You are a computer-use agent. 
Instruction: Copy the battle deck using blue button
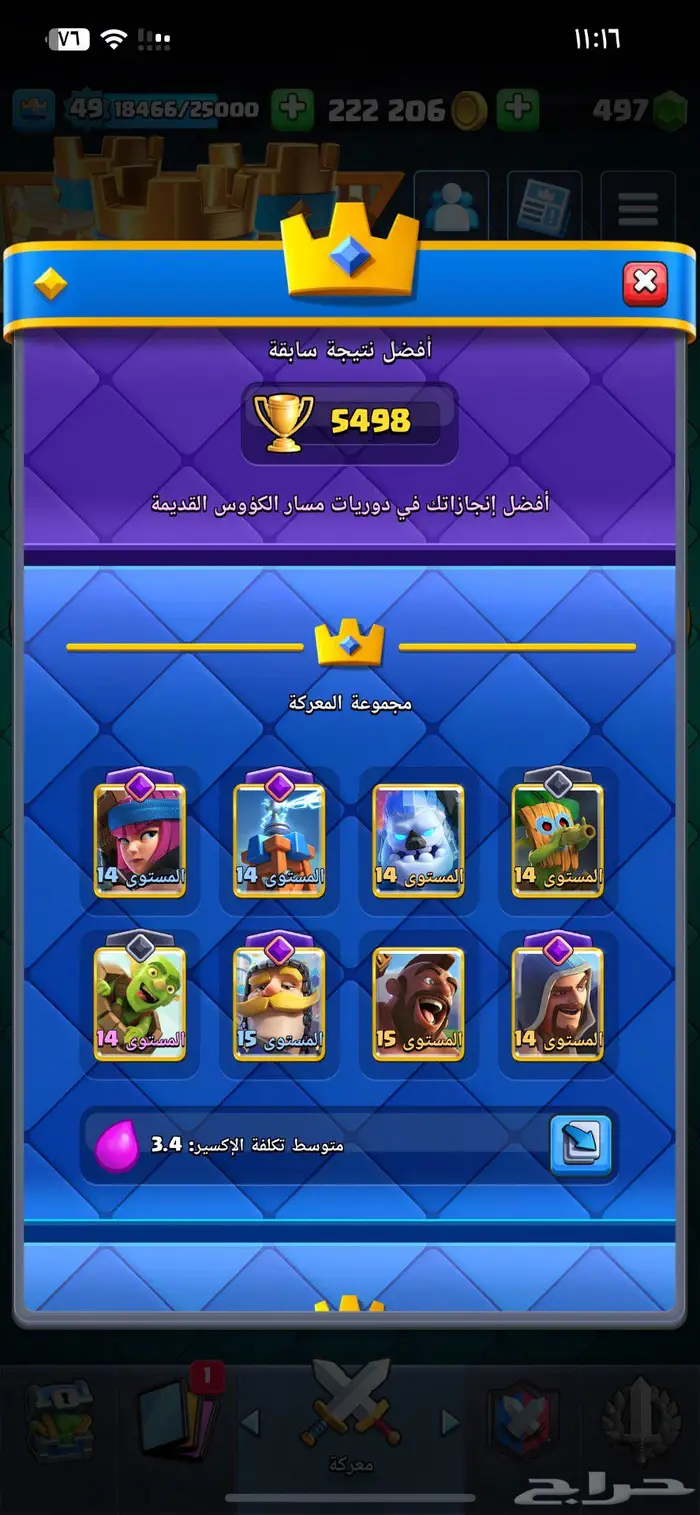pos(580,1145)
